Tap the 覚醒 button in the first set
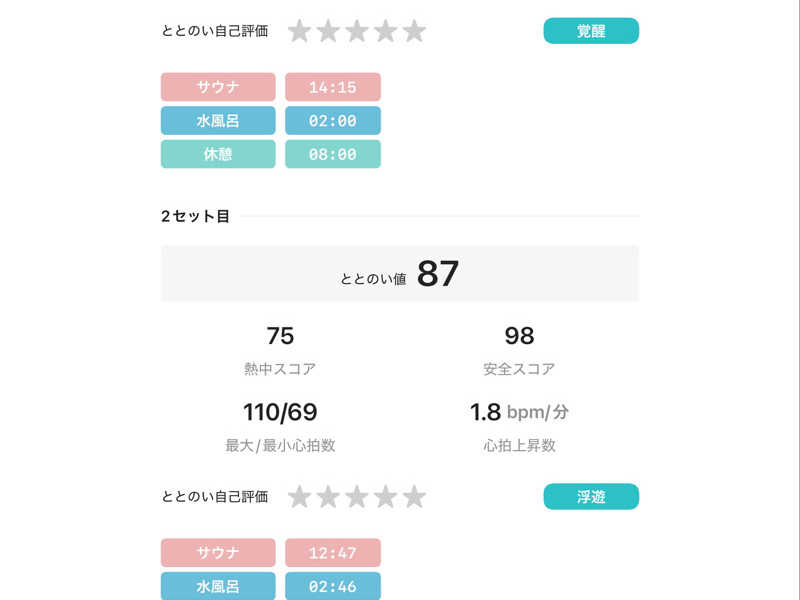Image resolution: width=800 pixels, height=600 pixels. [591, 31]
